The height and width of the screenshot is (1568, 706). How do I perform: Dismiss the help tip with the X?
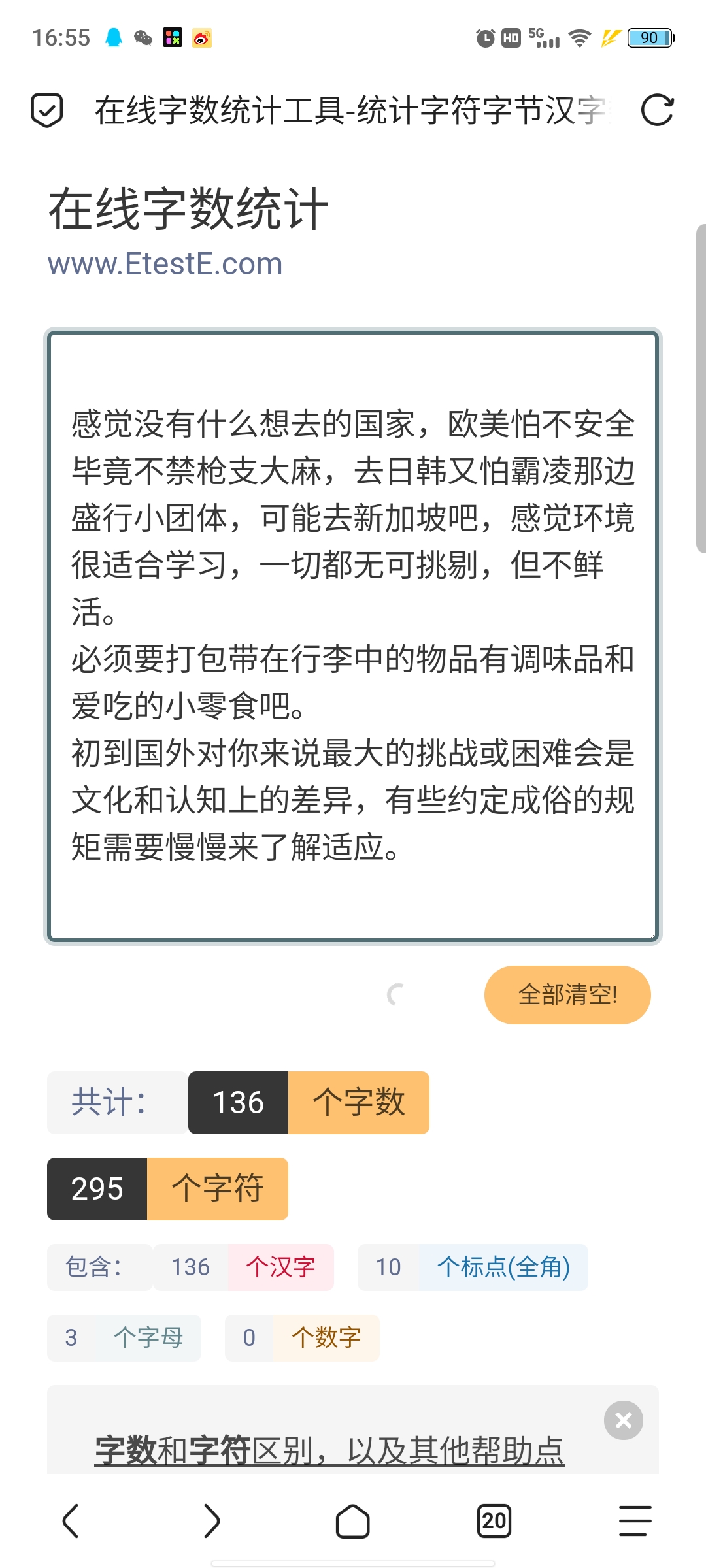coord(624,1420)
